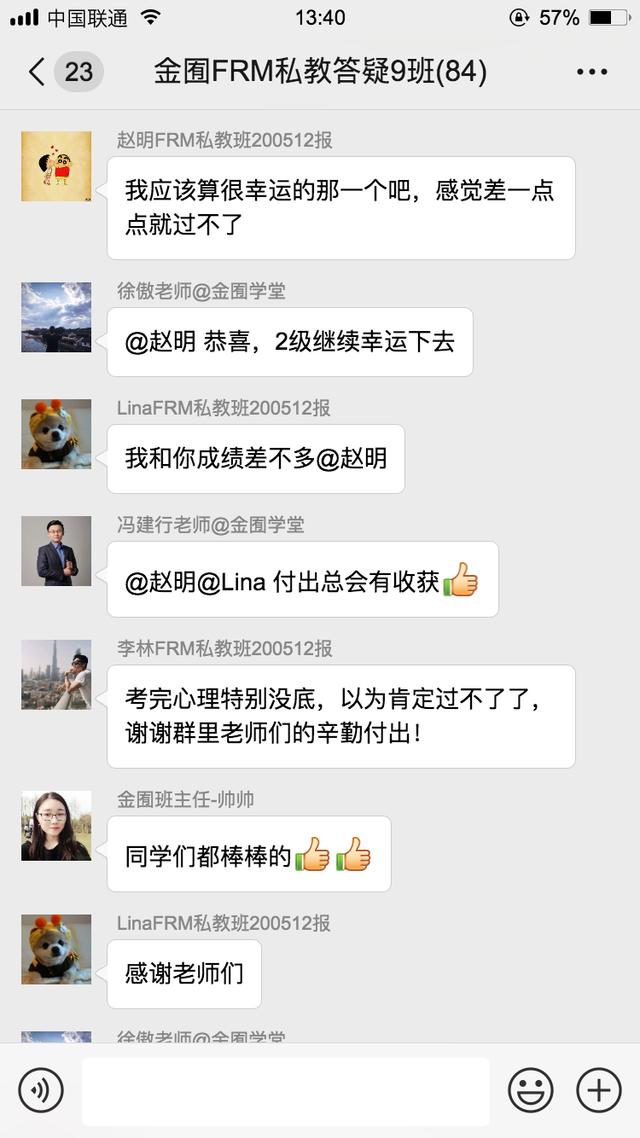Tap the message text field
Image resolution: width=640 pixels, height=1138 pixels.
(x=286, y=1091)
